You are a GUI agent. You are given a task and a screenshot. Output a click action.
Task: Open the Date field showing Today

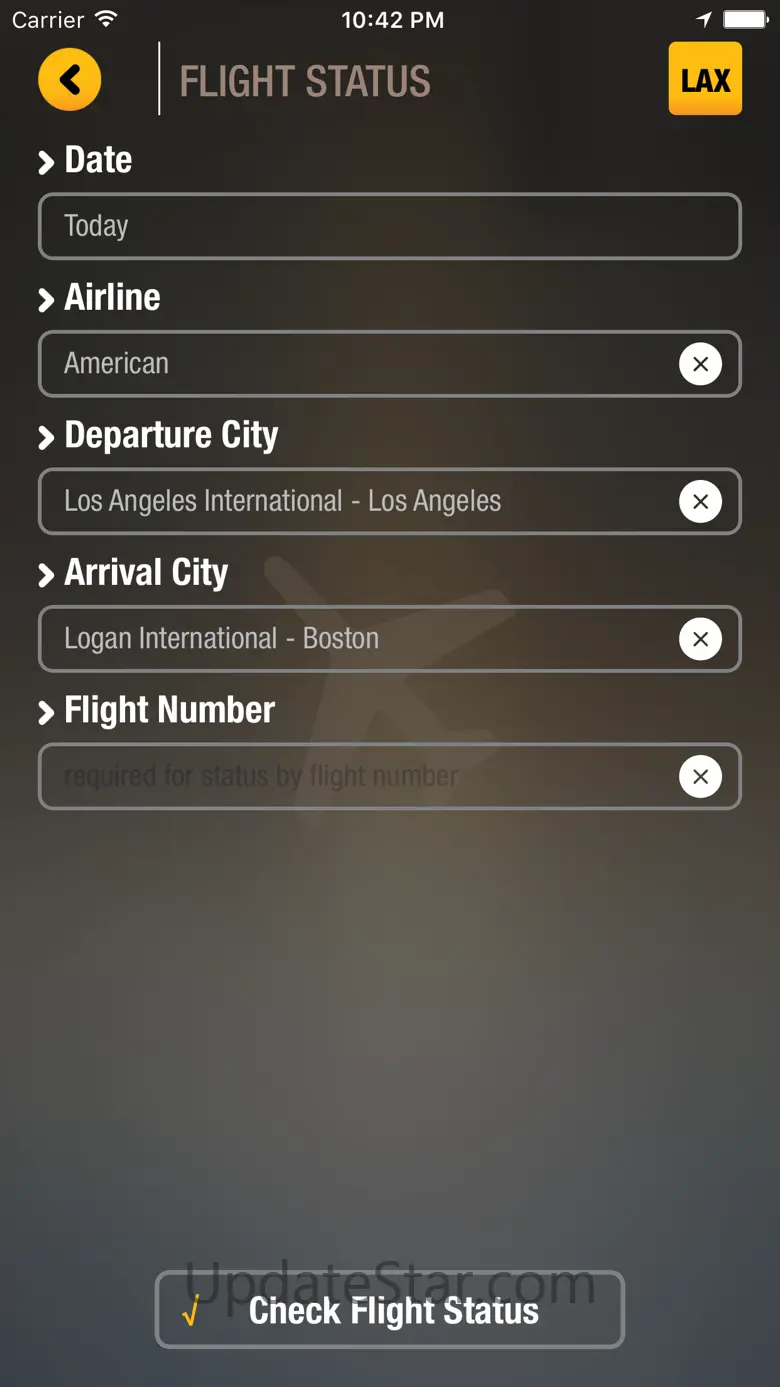pyautogui.click(x=389, y=226)
